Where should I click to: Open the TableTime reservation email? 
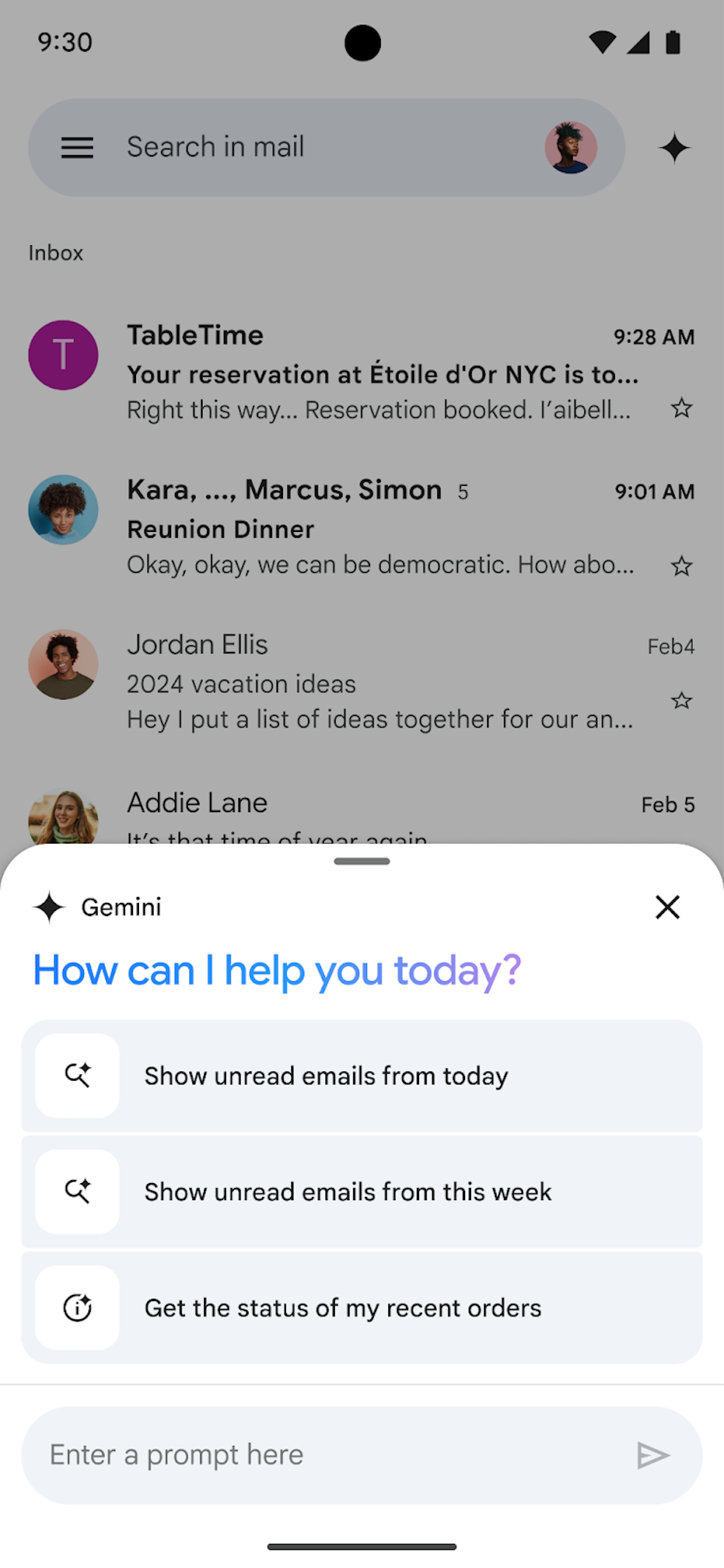click(380, 373)
